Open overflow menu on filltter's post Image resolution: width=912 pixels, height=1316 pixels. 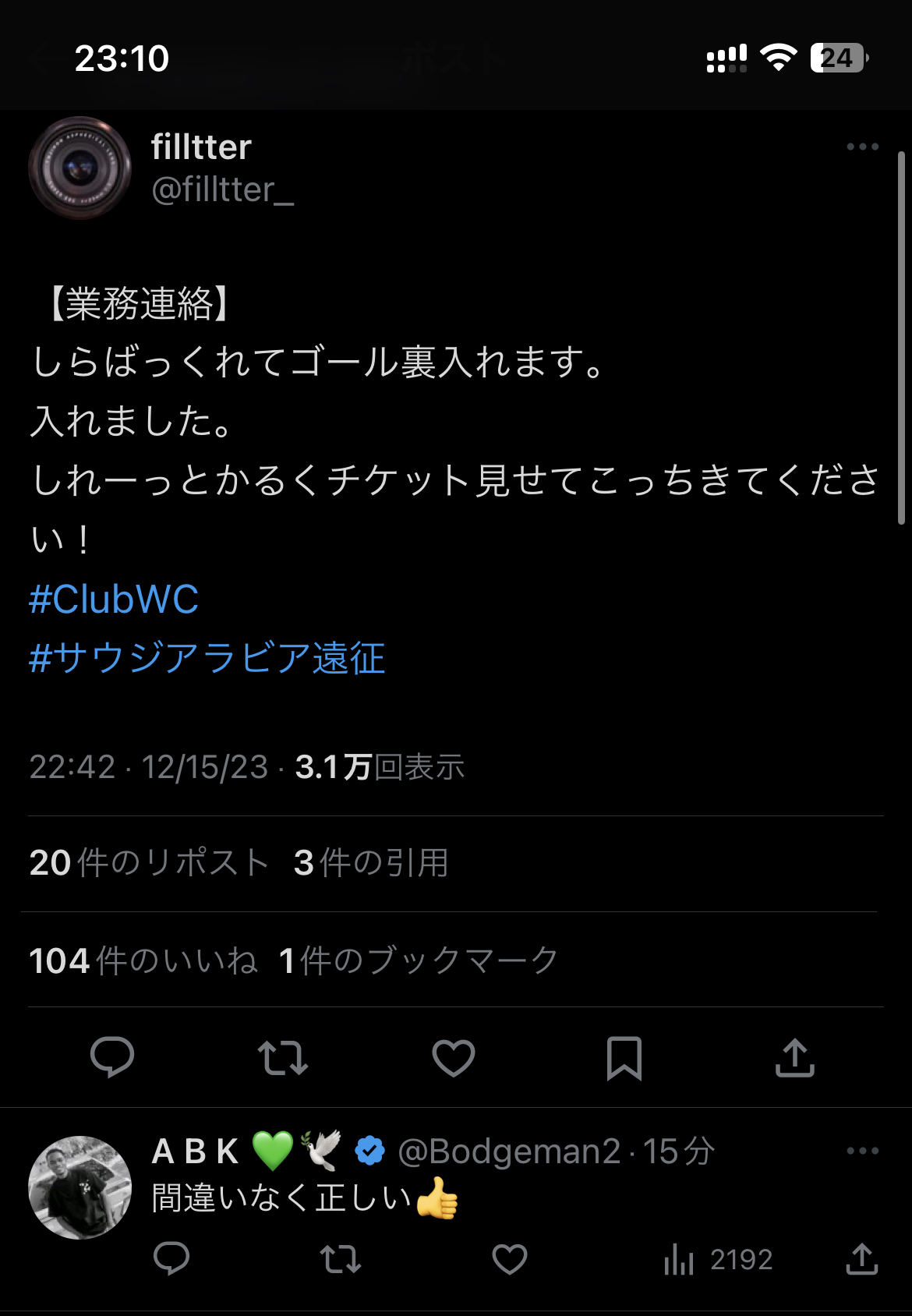pyautogui.click(x=862, y=147)
